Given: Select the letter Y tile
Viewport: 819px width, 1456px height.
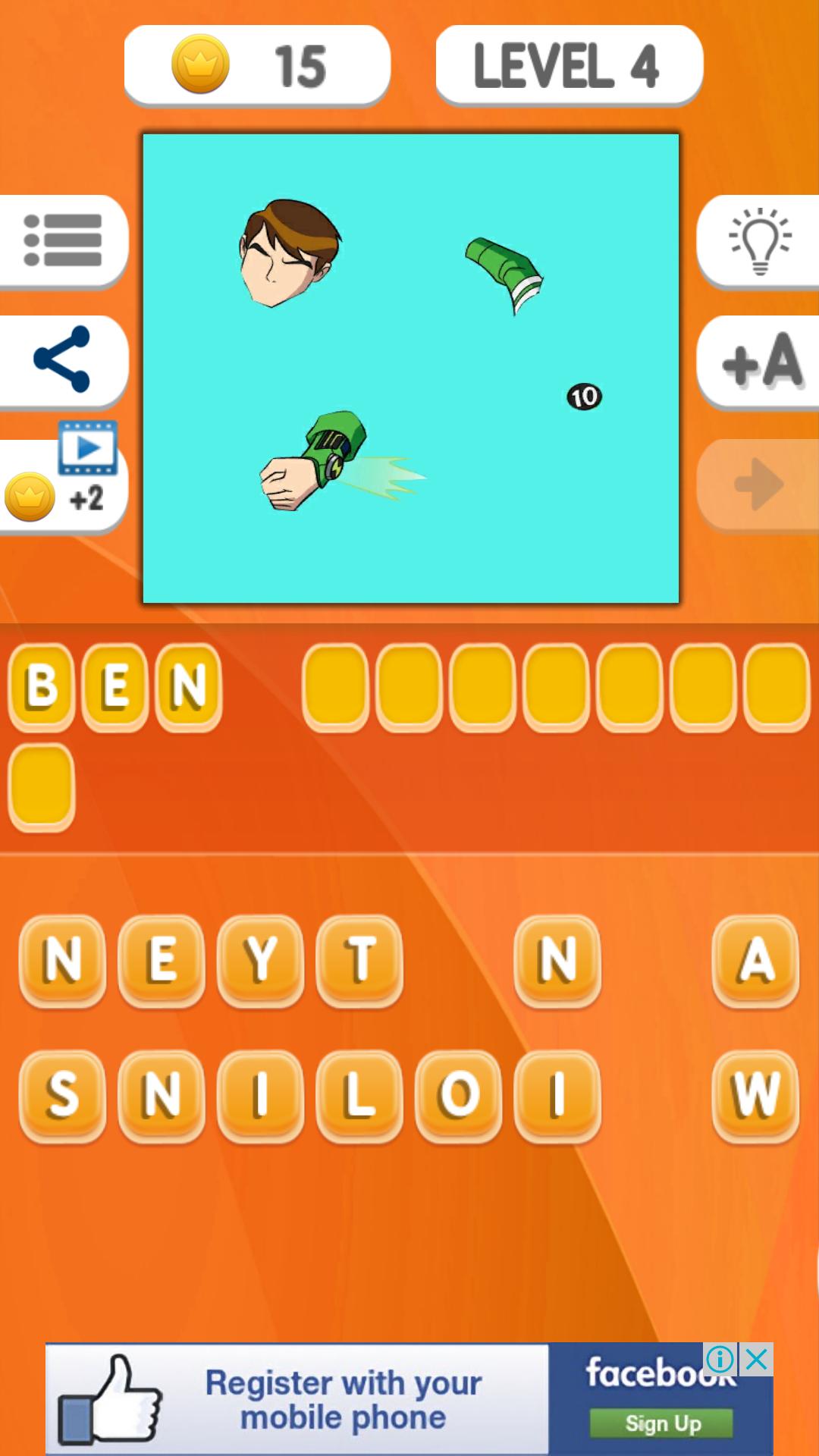Looking at the screenshot, I should coord(260,959).
